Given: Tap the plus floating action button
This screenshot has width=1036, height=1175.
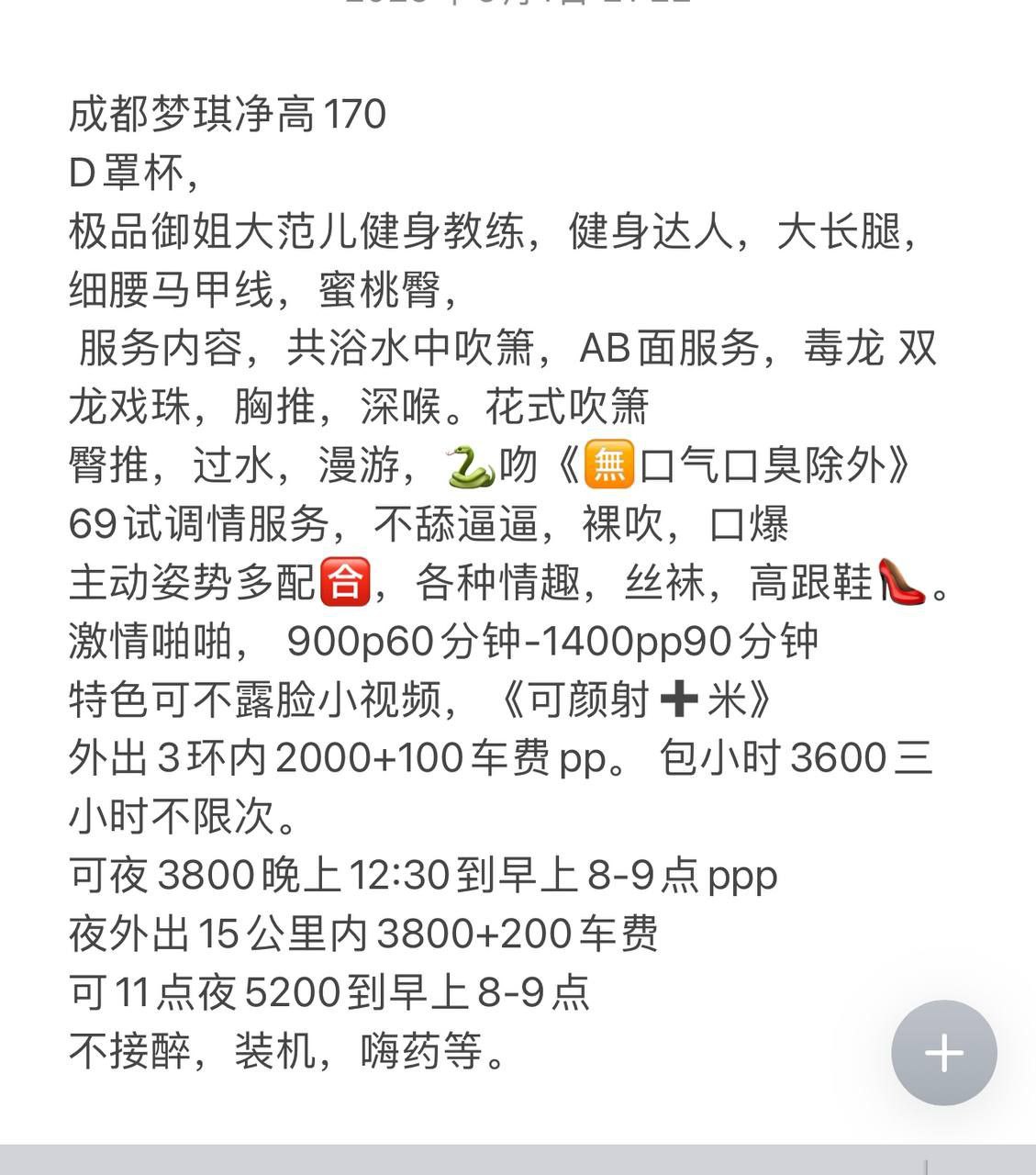Looking at the screenshot, I should 943,1052.
